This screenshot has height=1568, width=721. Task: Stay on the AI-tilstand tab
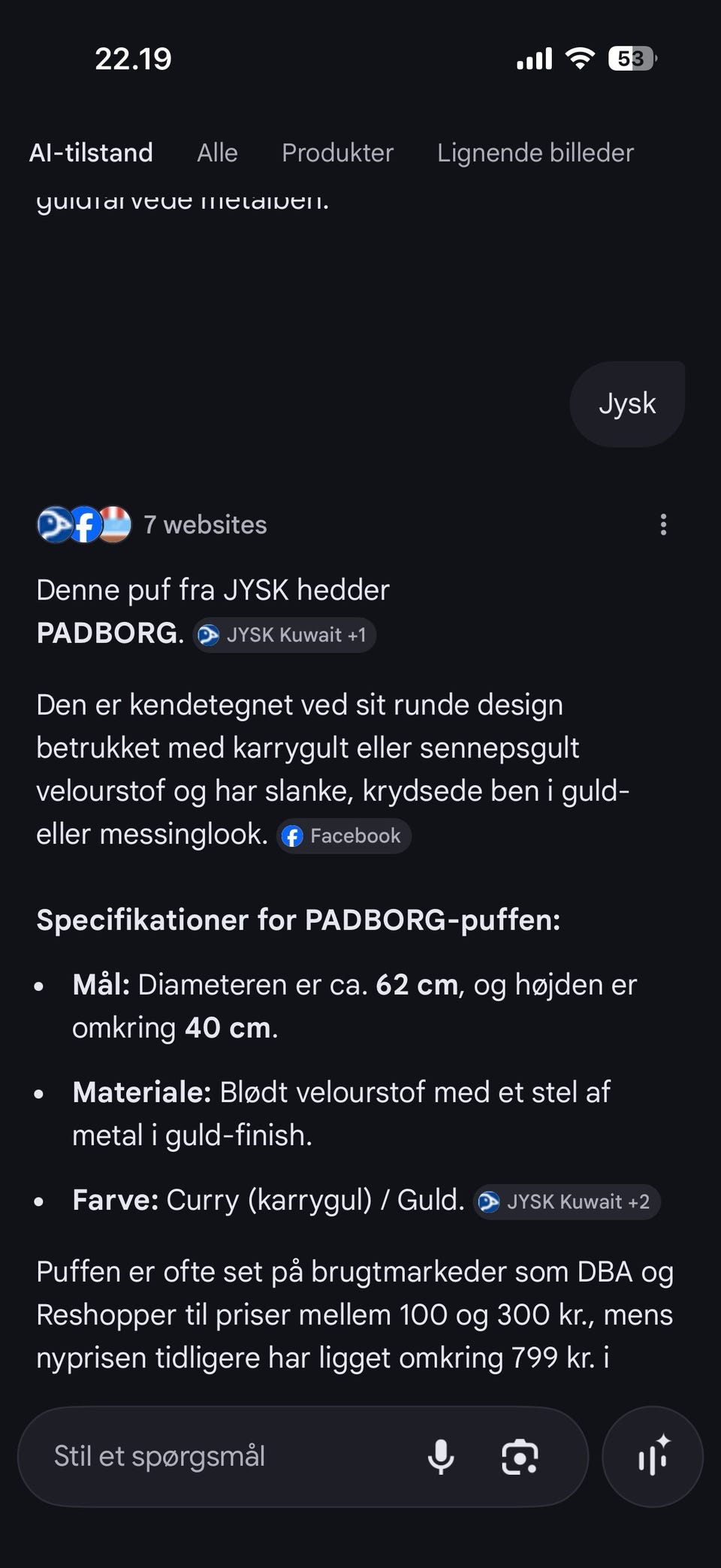[x=91, y=153]
